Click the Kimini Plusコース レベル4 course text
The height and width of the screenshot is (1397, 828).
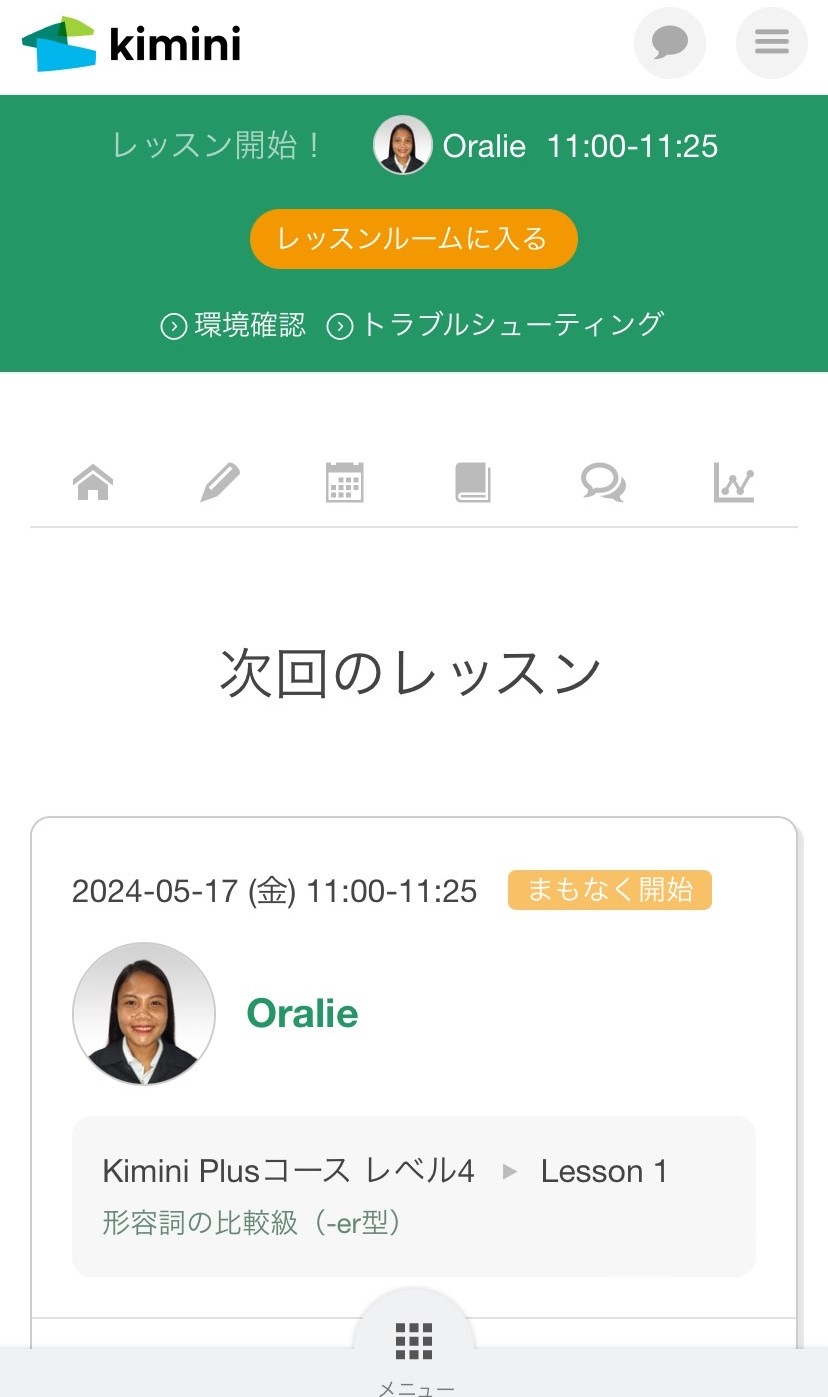(x=288, y=1171)
